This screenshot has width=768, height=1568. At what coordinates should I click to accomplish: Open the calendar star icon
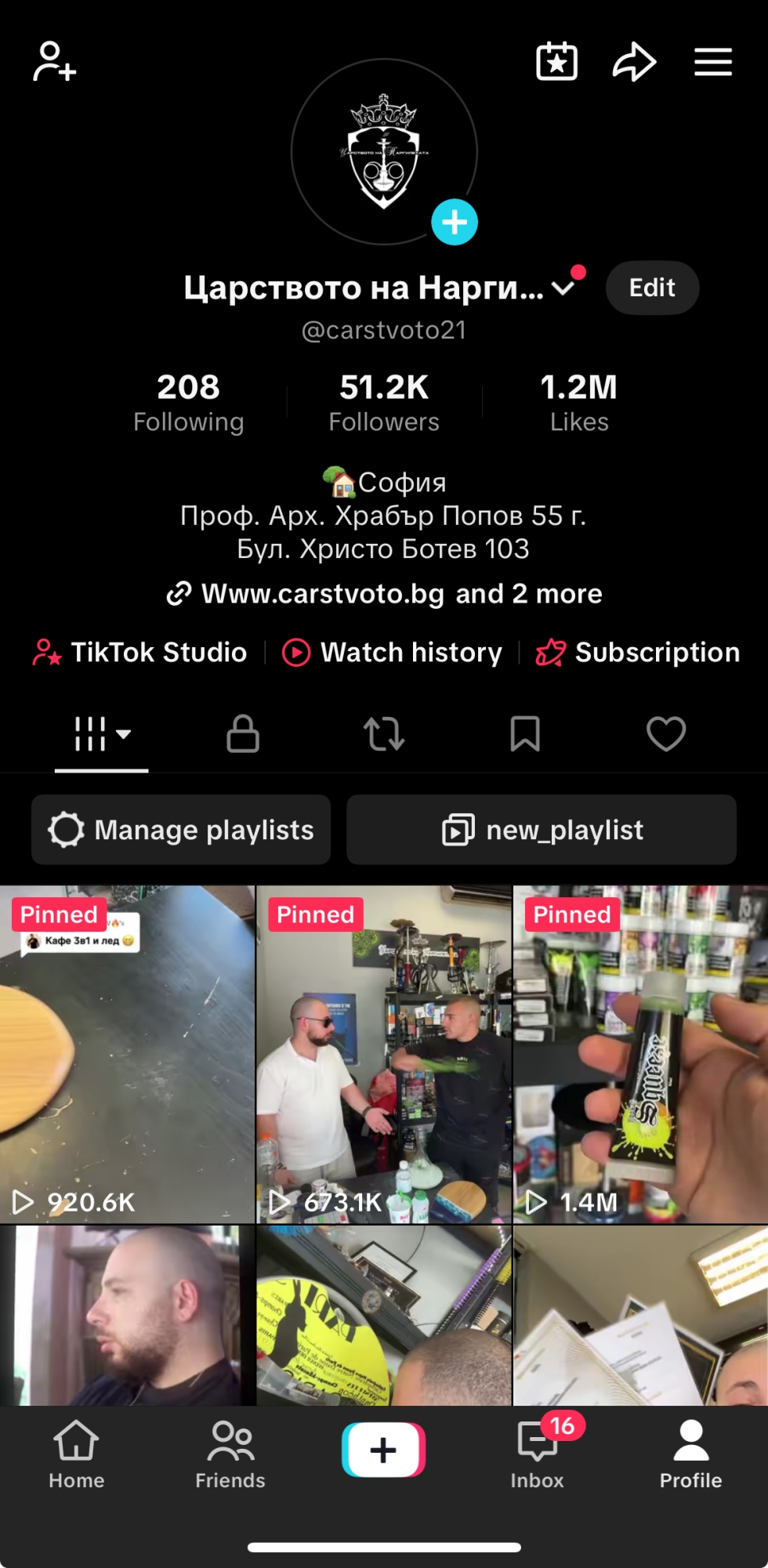click(x=556, y=61)
